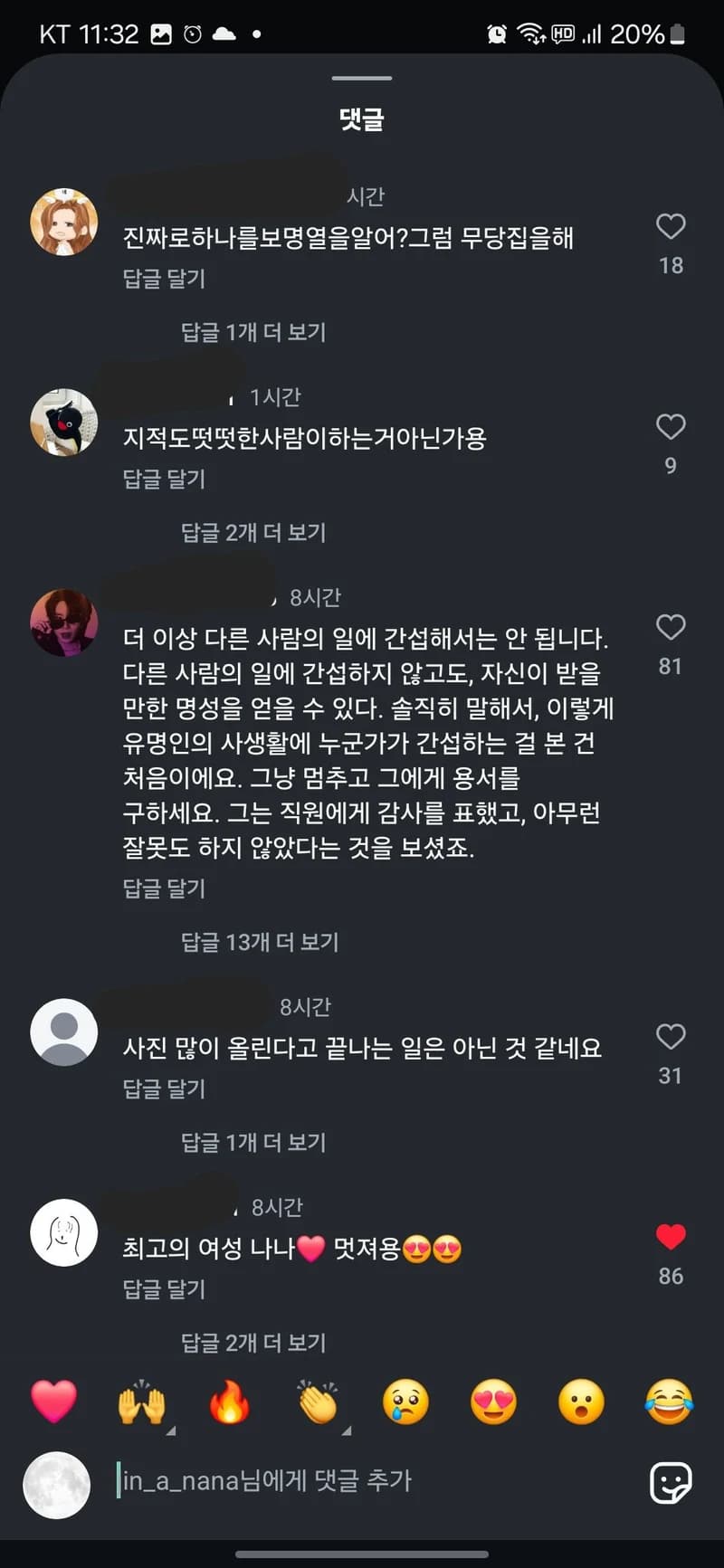Open profile of sunglasses avatar commenter
Image resolution: width=724 pixels, height=1568 pixels.
[63, 622]
